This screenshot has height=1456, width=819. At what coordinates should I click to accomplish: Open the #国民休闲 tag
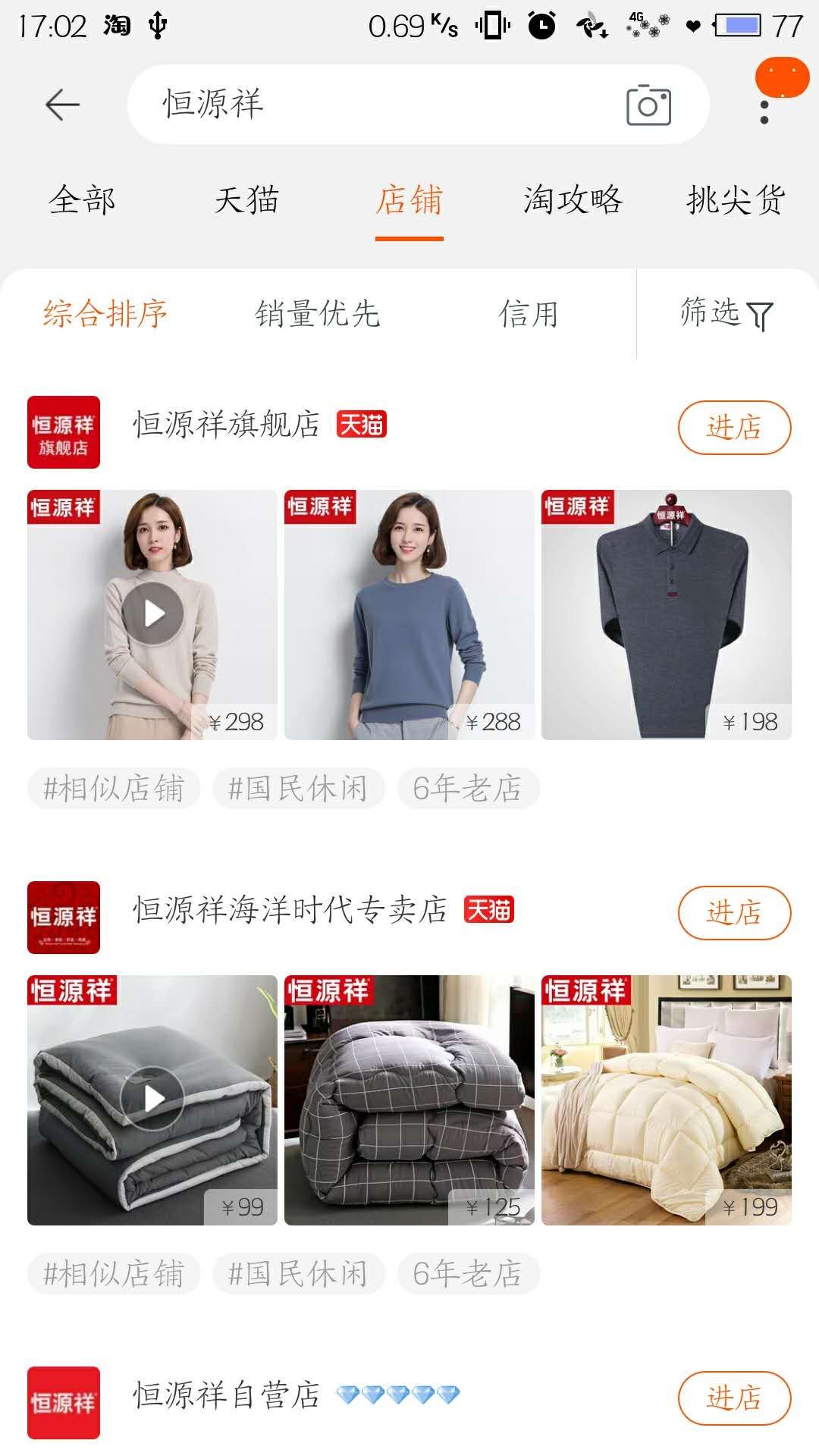298,789
